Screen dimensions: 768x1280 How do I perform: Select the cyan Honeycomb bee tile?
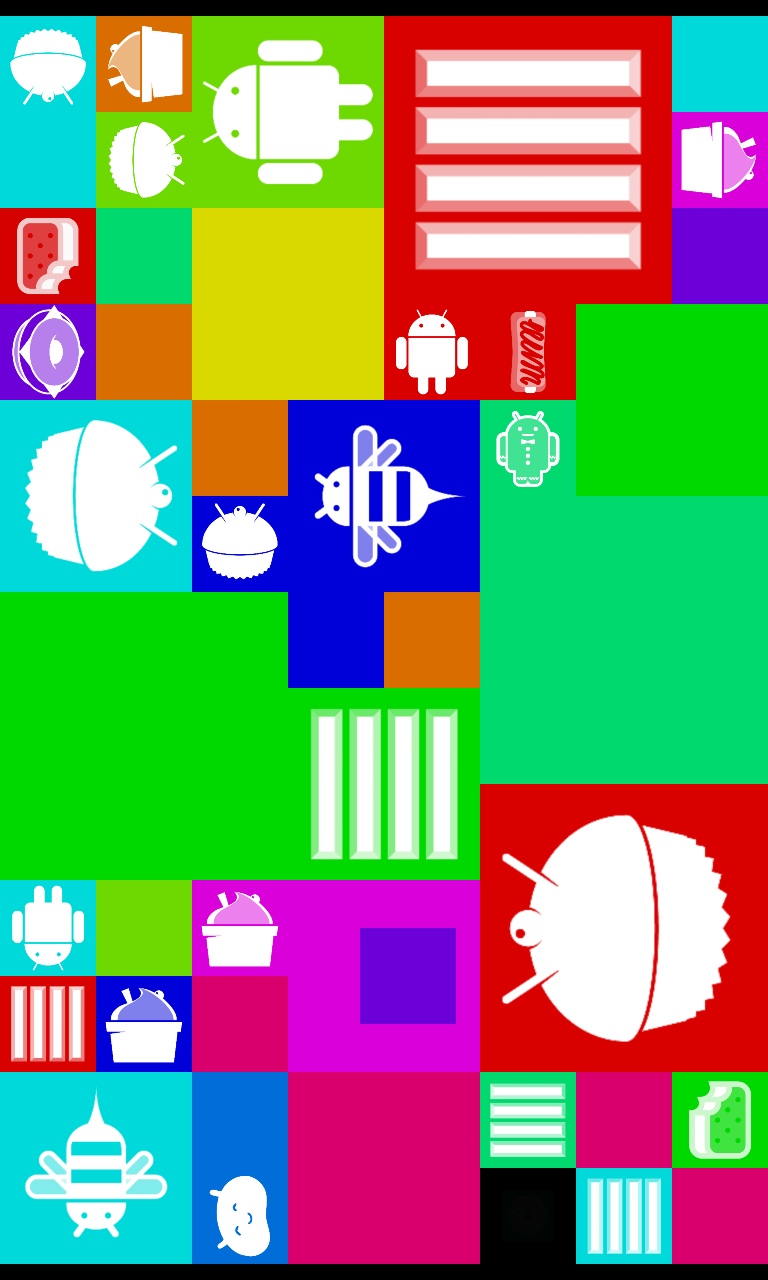(96, 1168)
